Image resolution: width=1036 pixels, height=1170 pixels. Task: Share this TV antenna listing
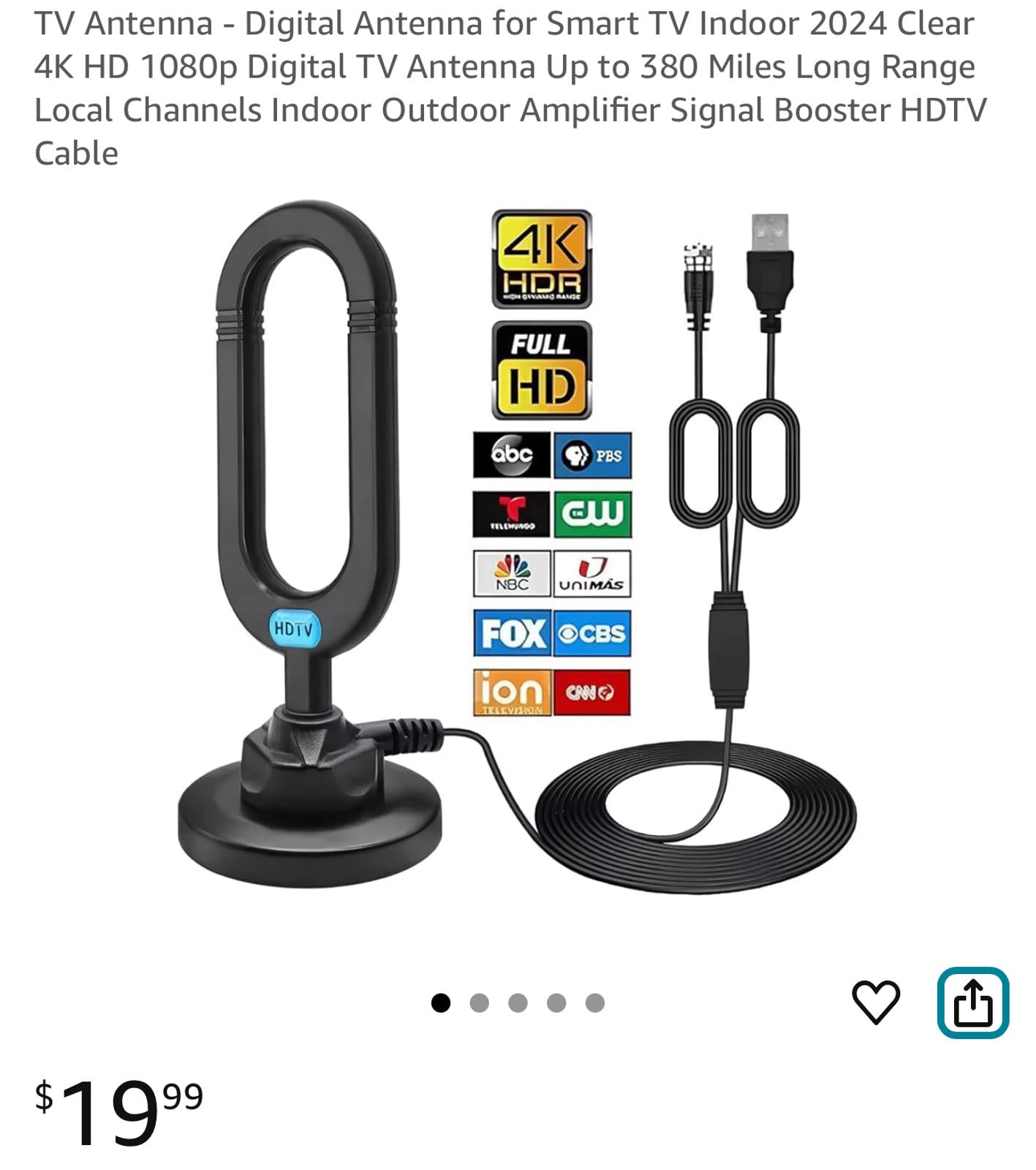973,1003
